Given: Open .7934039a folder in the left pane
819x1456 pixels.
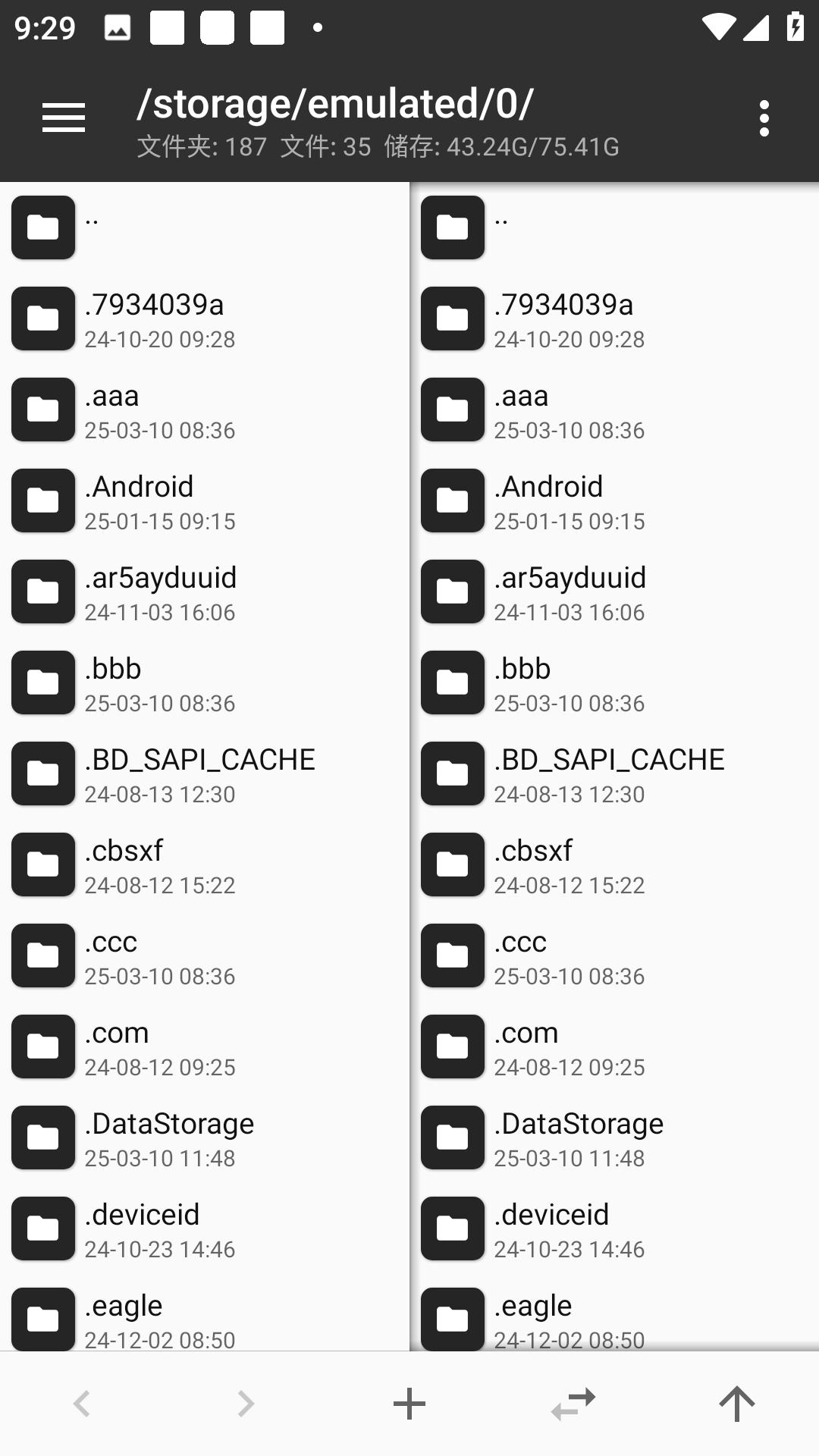Looking at the screenshot, I should pyautogui.click(x=205, y=318).
